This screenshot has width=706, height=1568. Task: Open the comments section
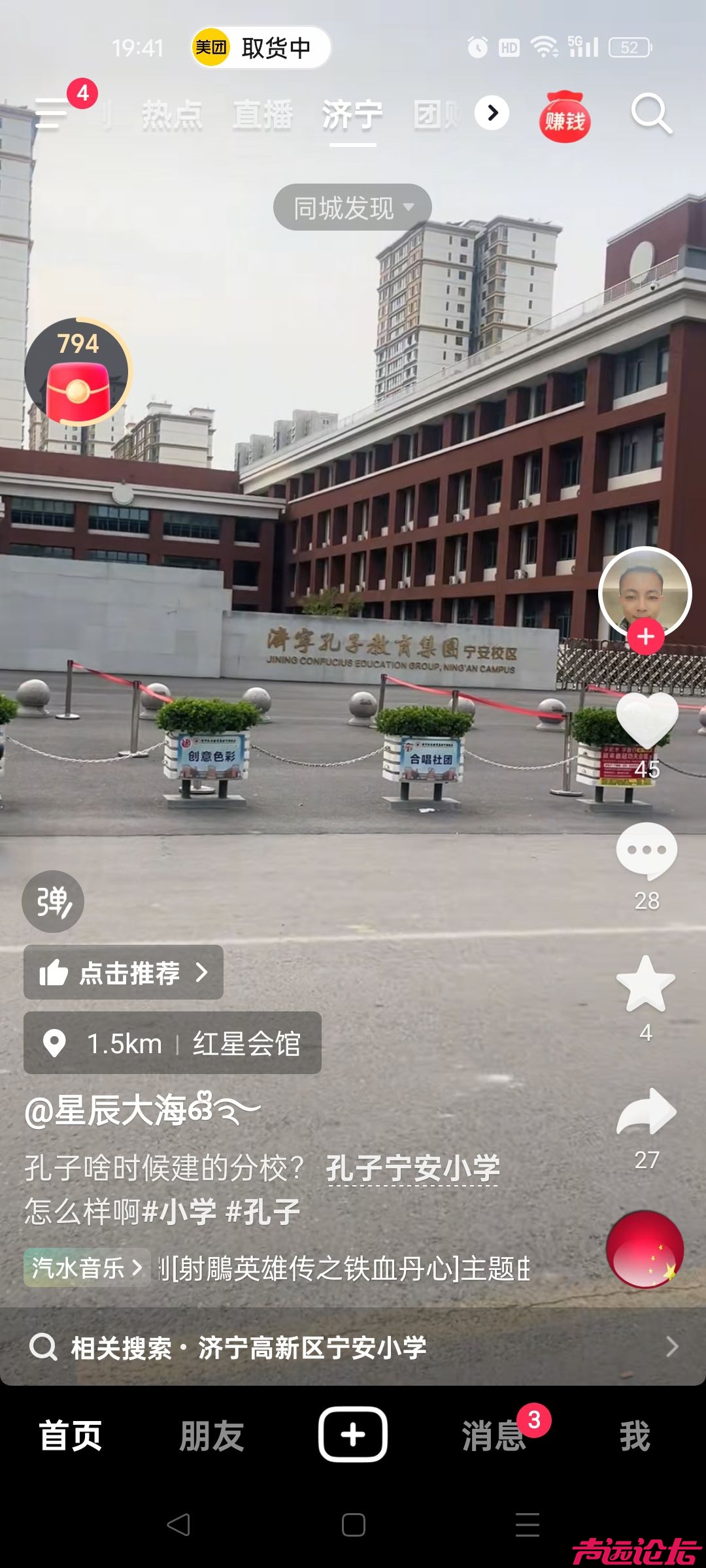(647, 851)
